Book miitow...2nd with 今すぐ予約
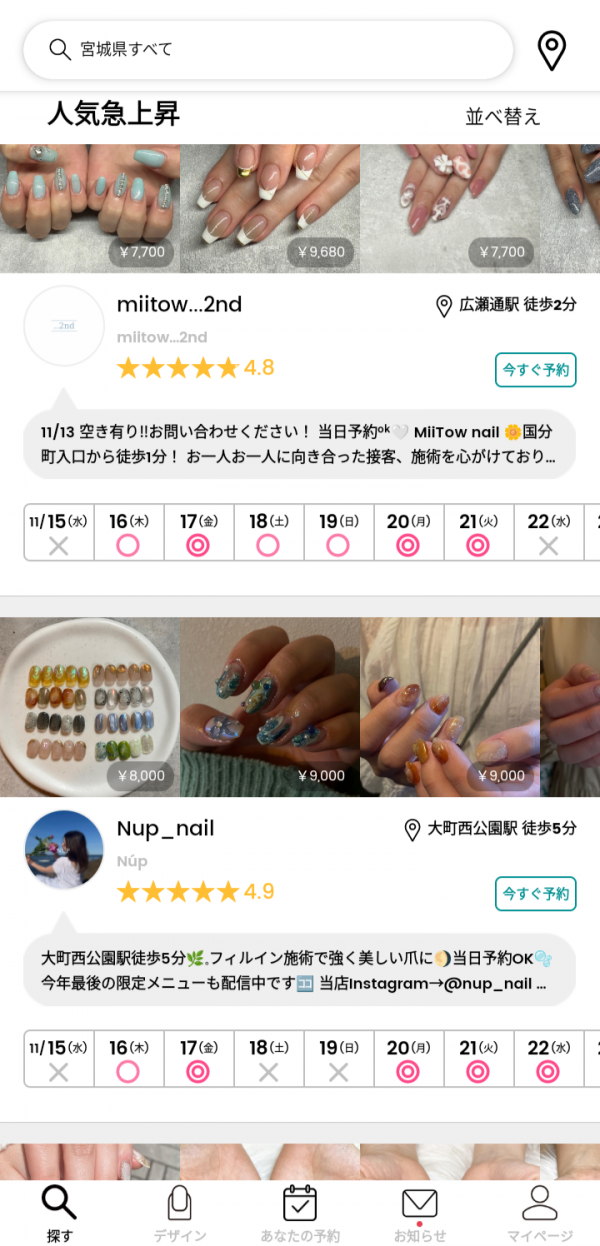Viewport: 600px width, 1246px height. 535,370
